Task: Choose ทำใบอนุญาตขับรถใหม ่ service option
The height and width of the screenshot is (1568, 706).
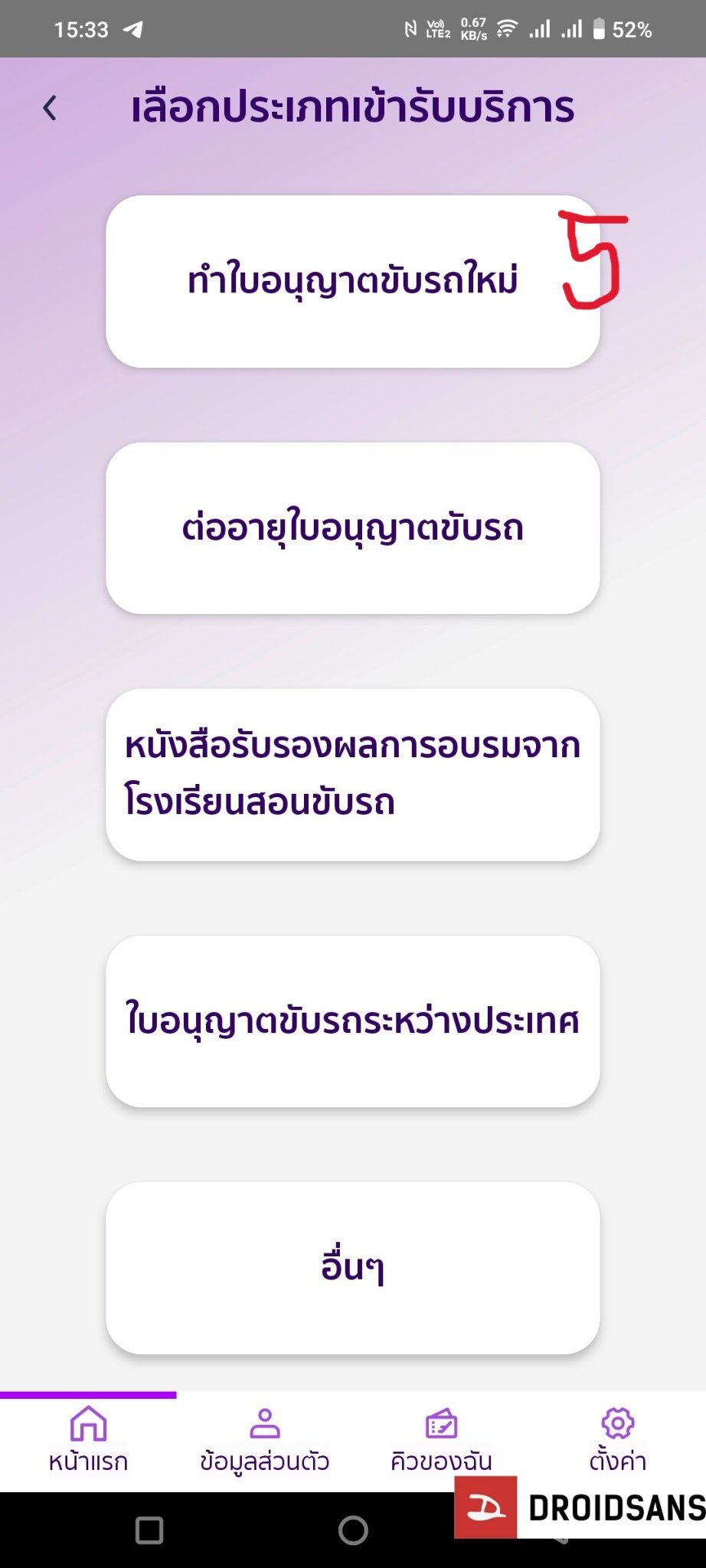Action: (353, 280)
